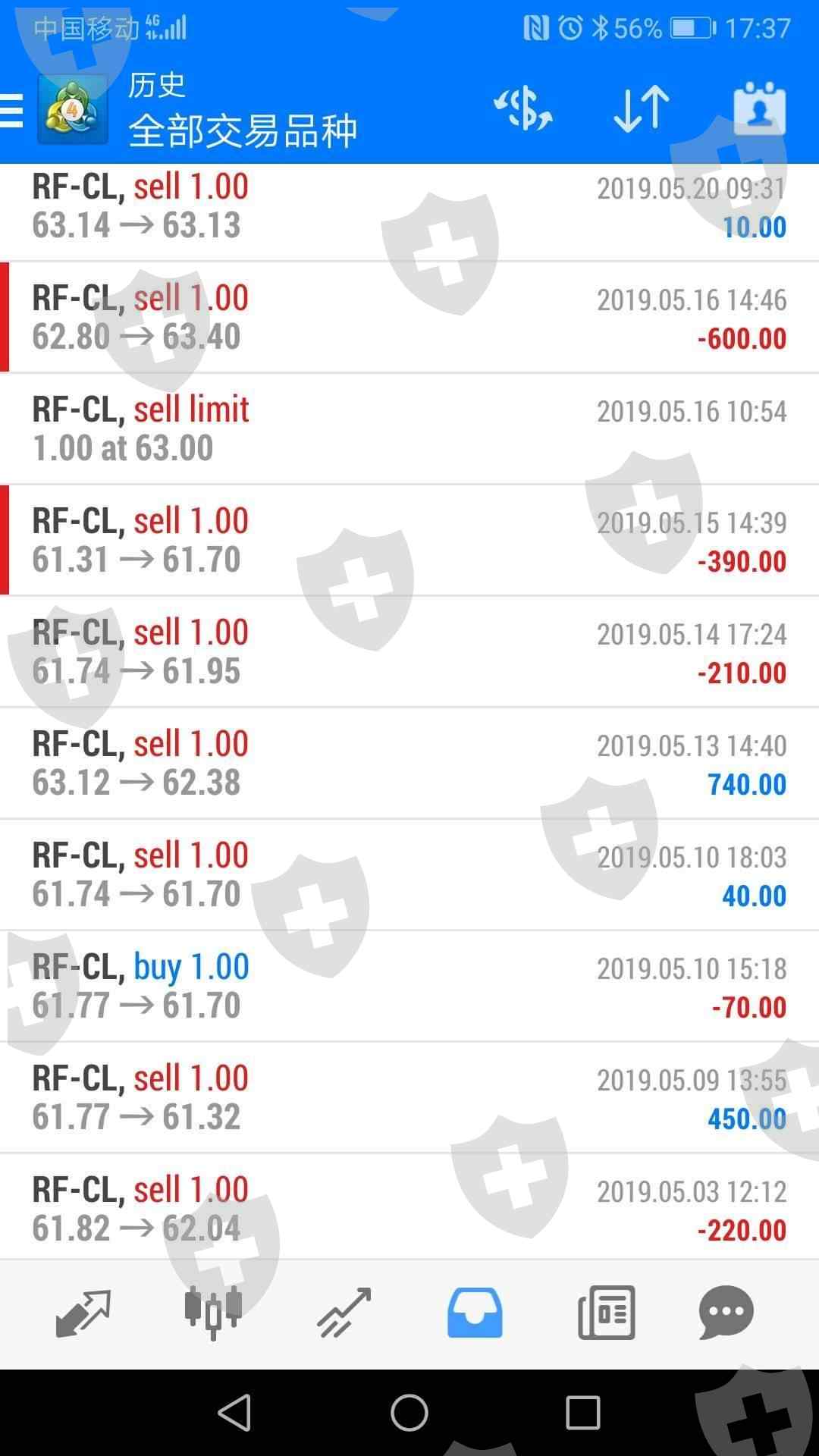819x1456 pixels.
Task: Select the RF-CL buy 1.00 trade
Action: pyautogui.click(x=409, y=987)
